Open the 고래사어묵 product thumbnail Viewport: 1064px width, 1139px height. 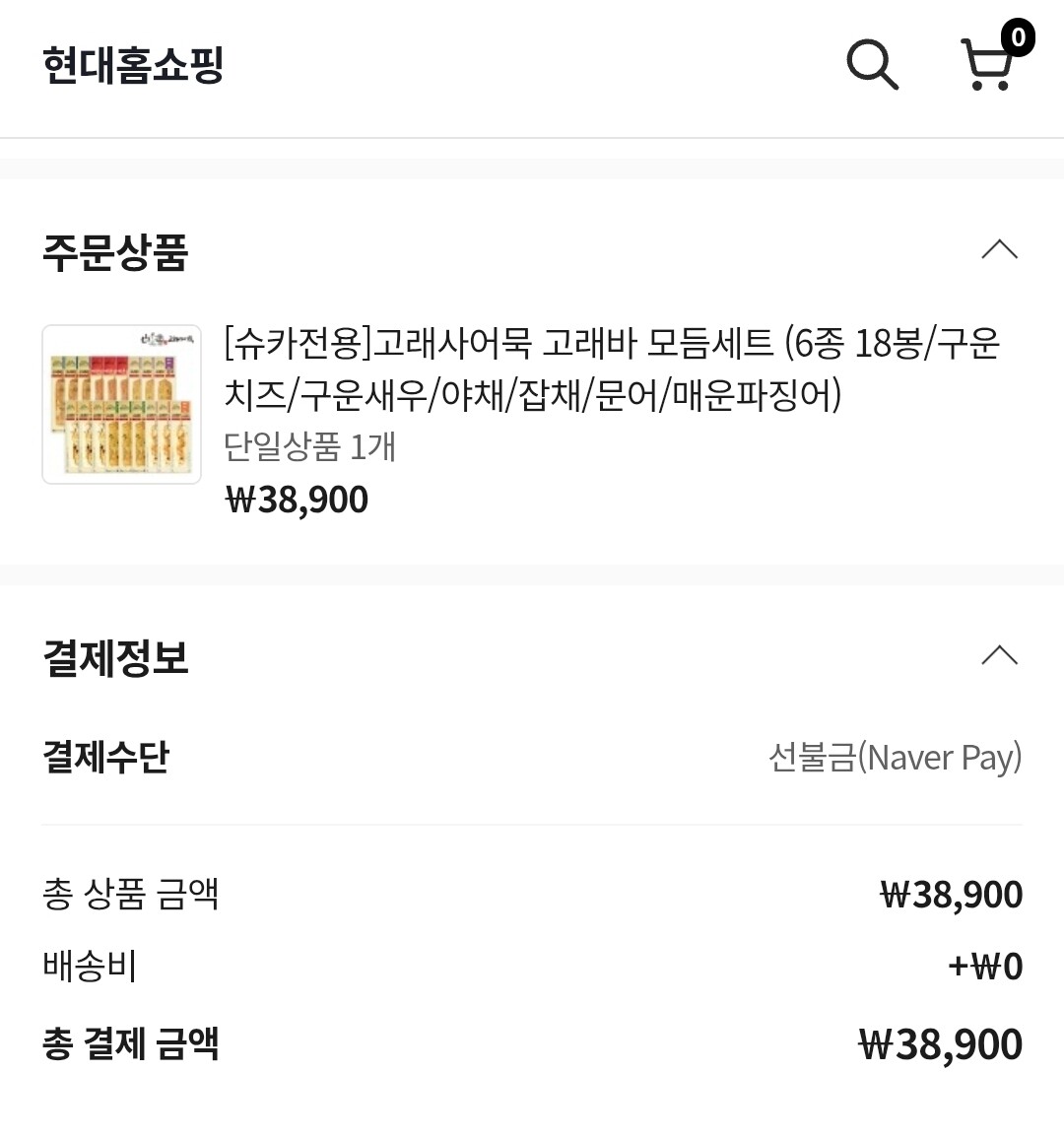[x=122, y=404]
